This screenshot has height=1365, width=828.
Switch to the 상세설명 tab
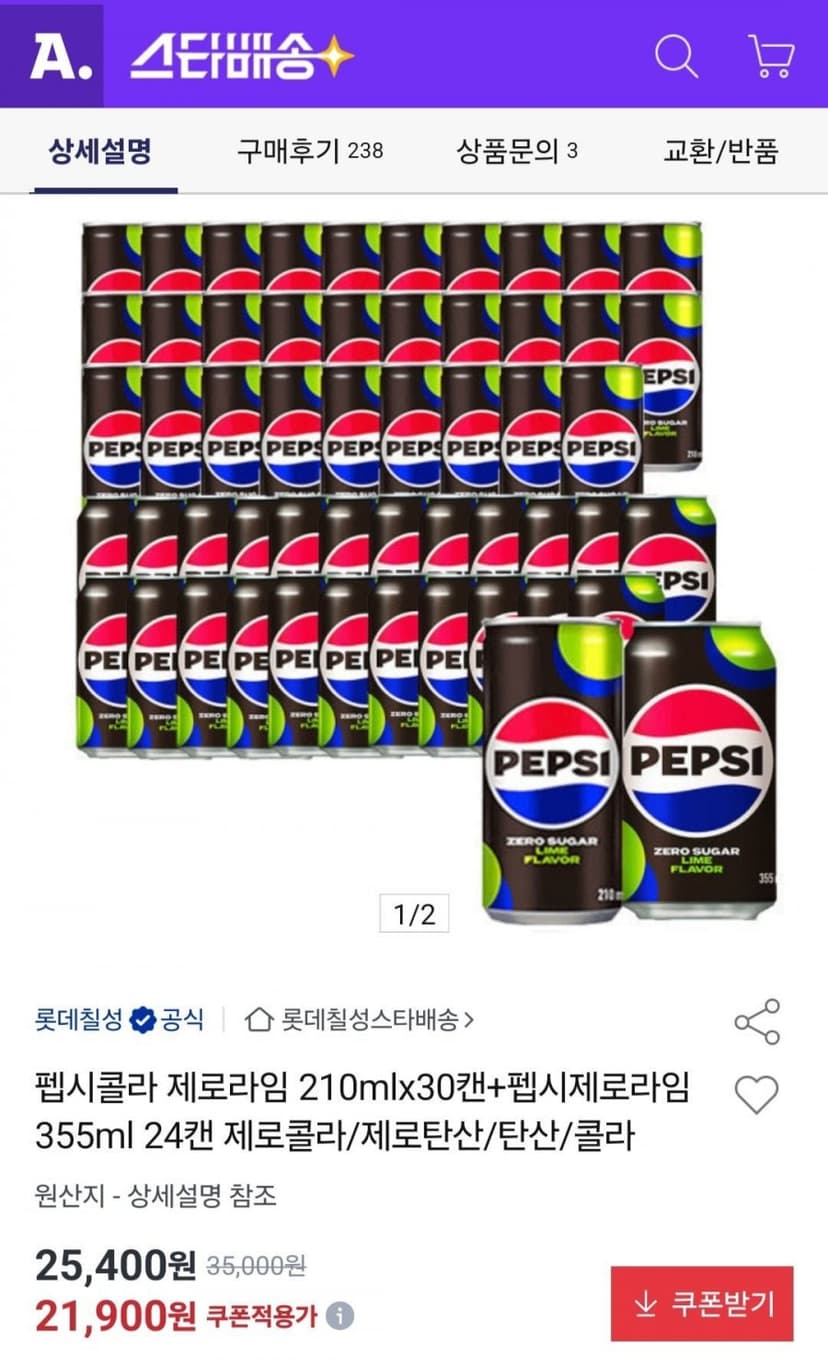tap(101, 151)
